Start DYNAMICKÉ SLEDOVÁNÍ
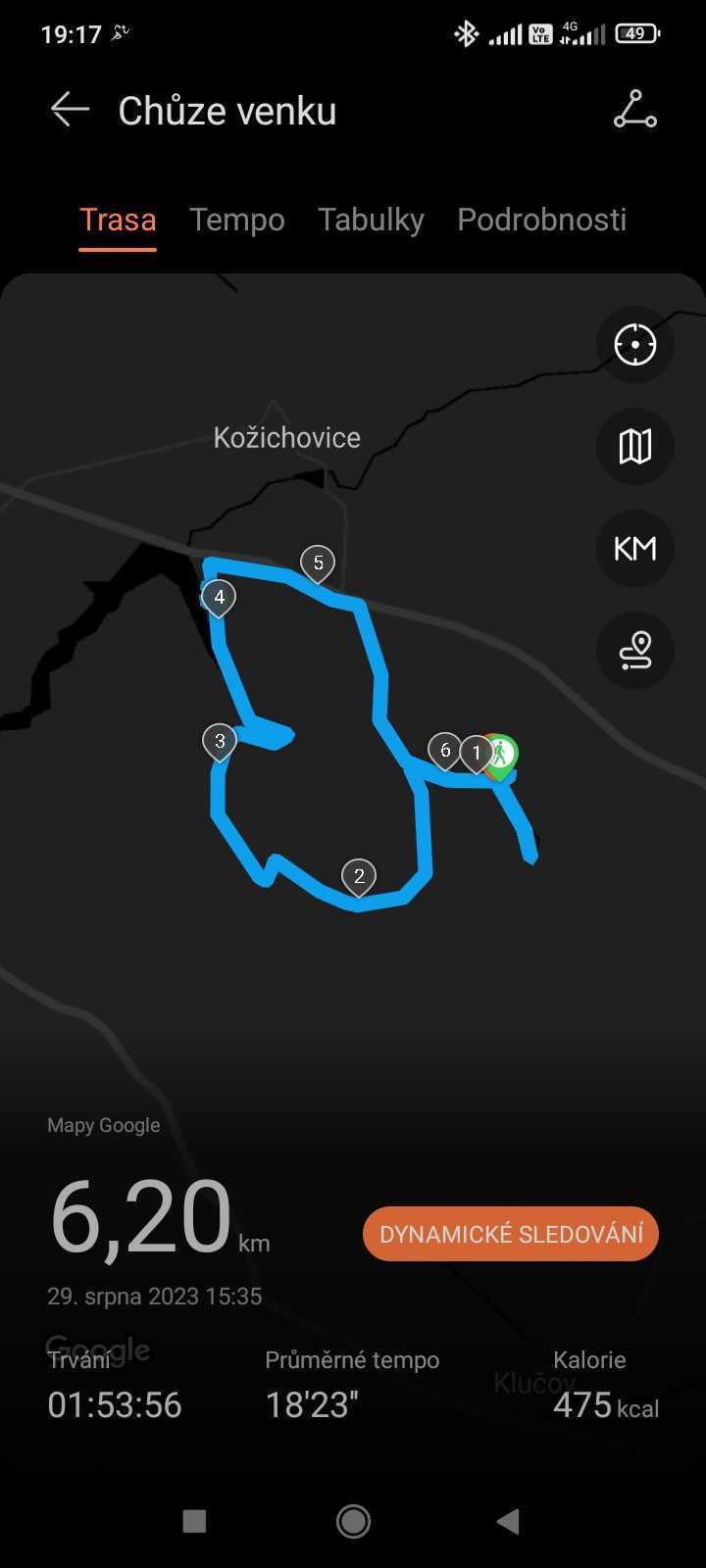Viewport: 706px width, 1568px height. point(510,1234)
